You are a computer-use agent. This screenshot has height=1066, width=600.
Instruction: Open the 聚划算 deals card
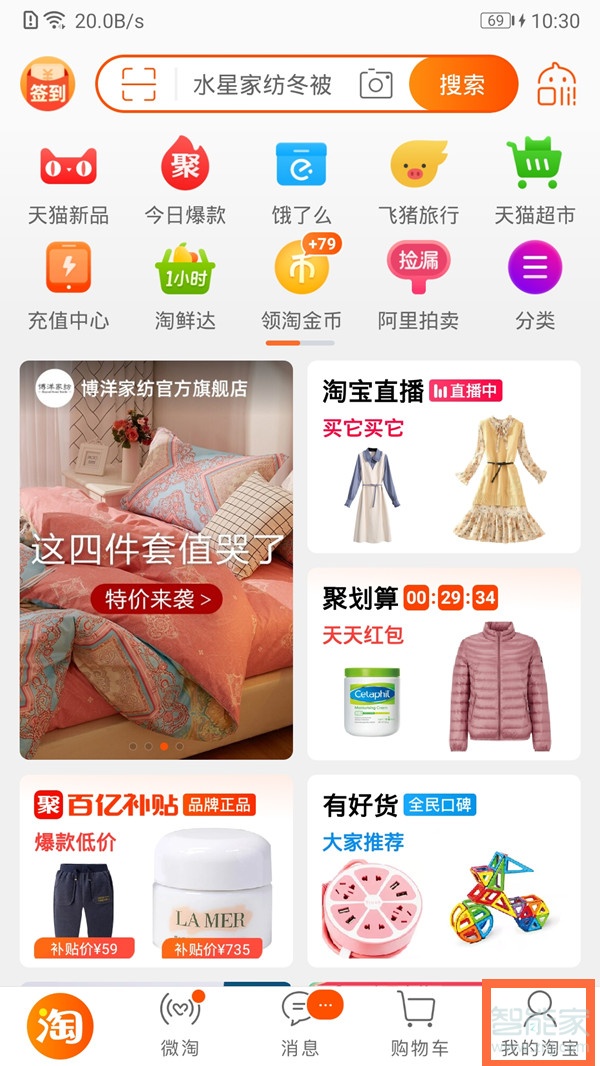pos(443,664)
